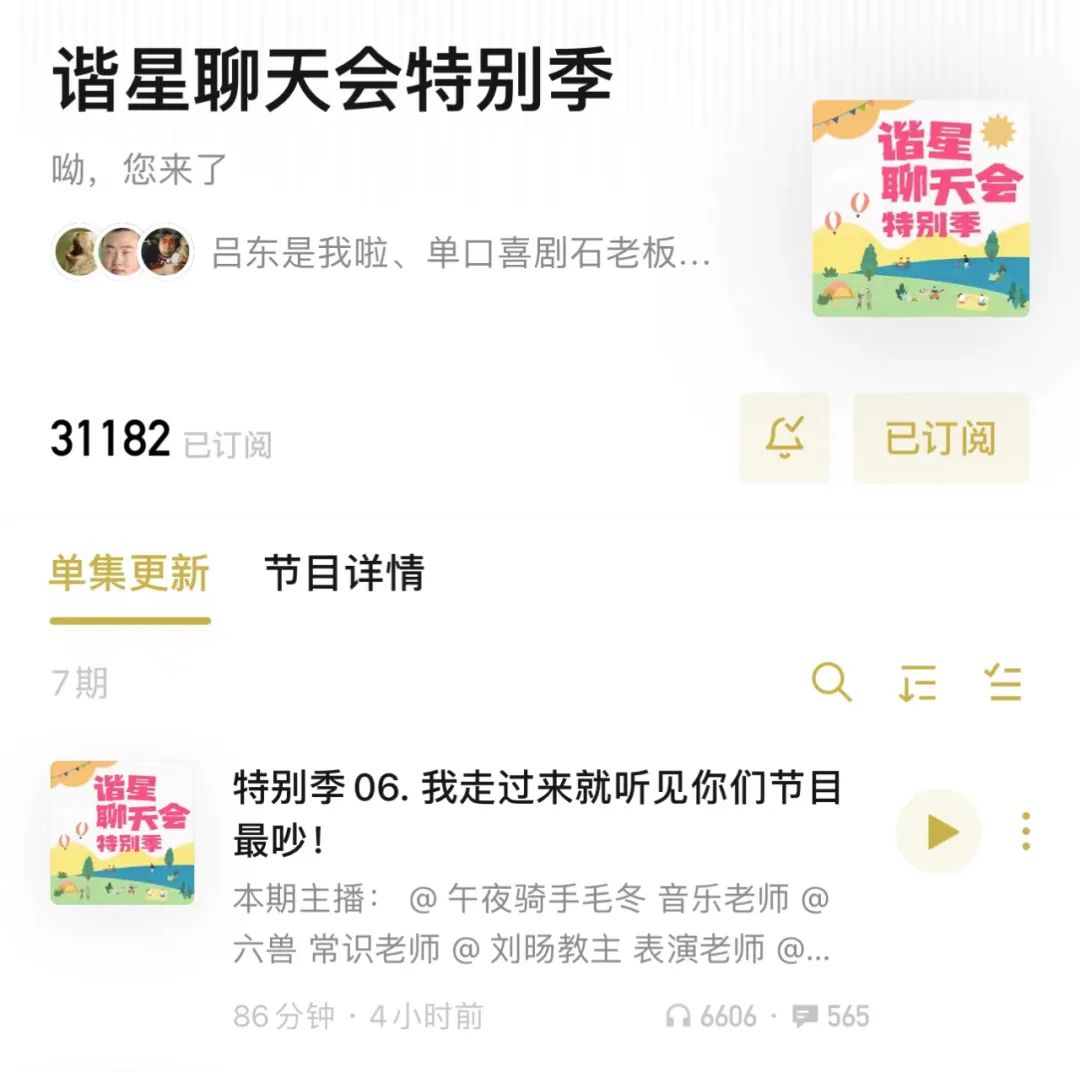Open multi-select episode list icon

click(1002, 683)
